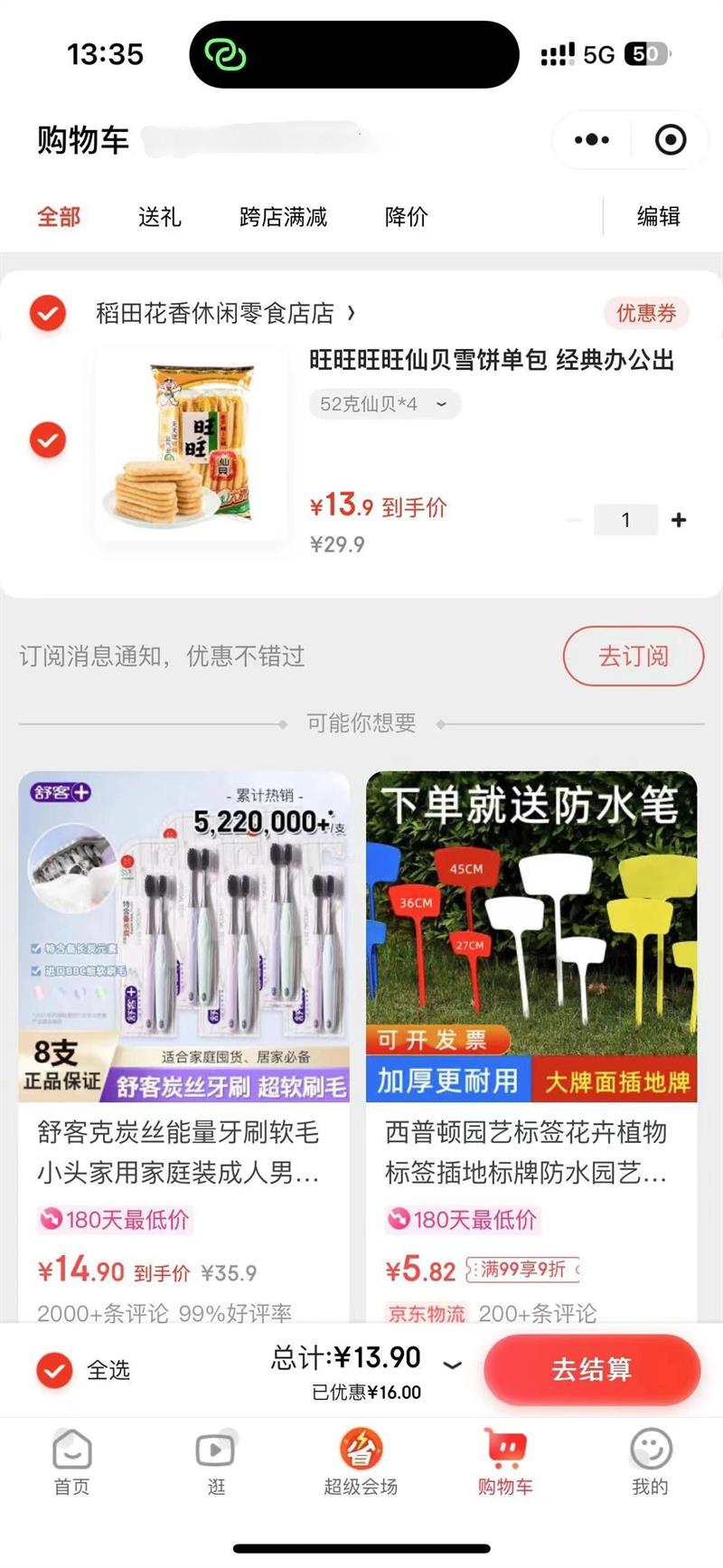Deselect the 旺旺仙贝雪饼 item checkbox
The height and width of the screenshot is (1568, 723).
pyautogui.click(x=48, y=440)
